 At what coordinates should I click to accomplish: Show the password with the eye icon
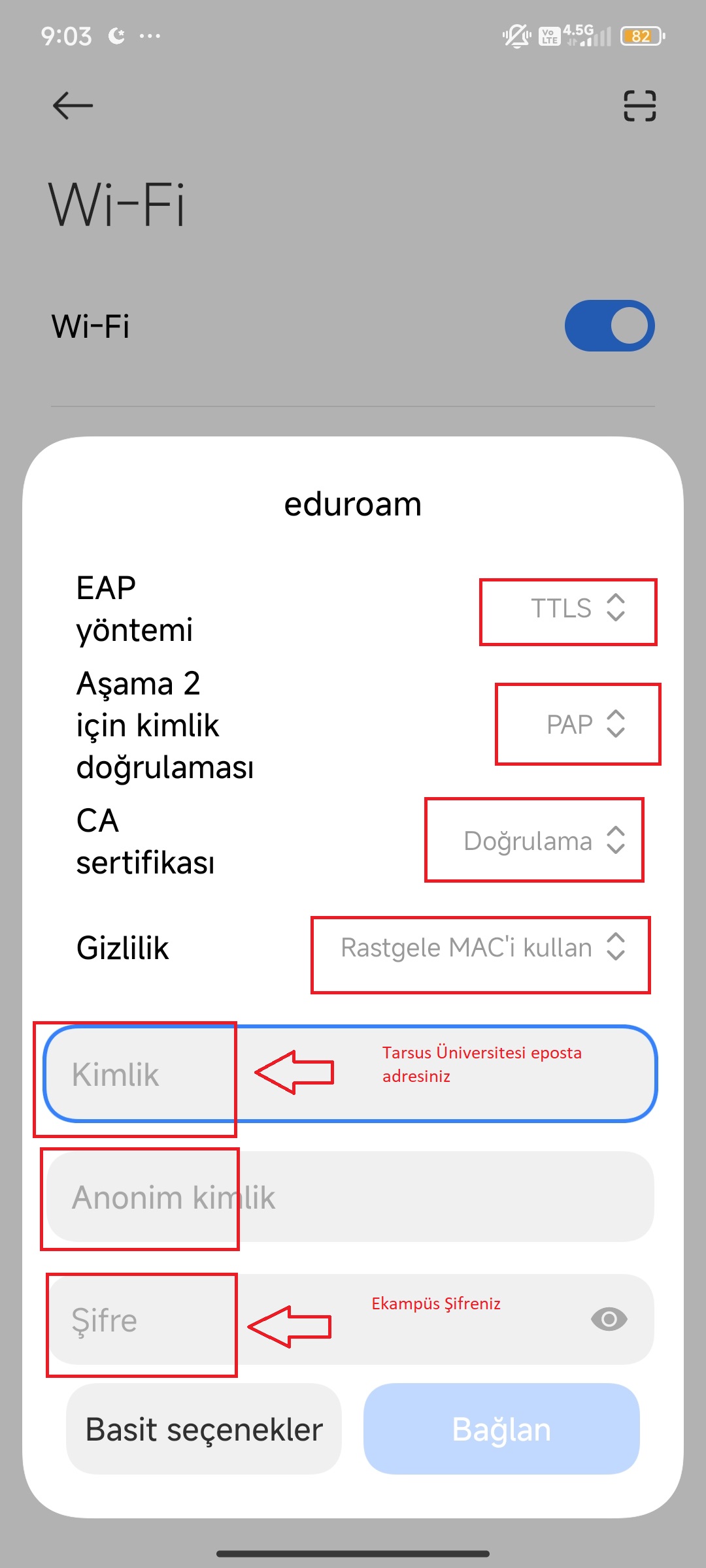[609, 1320]
